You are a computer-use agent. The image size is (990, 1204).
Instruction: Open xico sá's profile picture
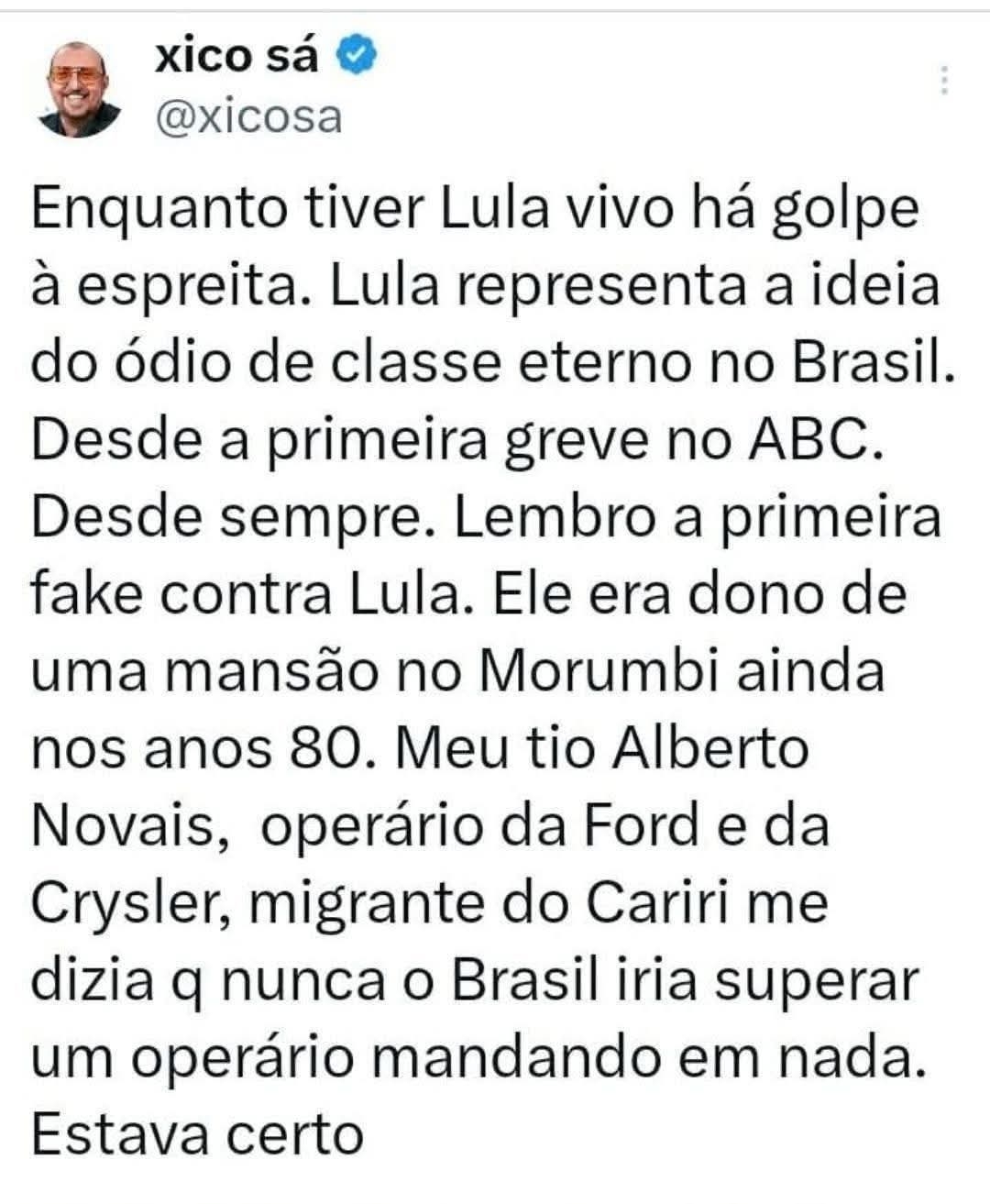pyautogui.click(x=83, y=88)
